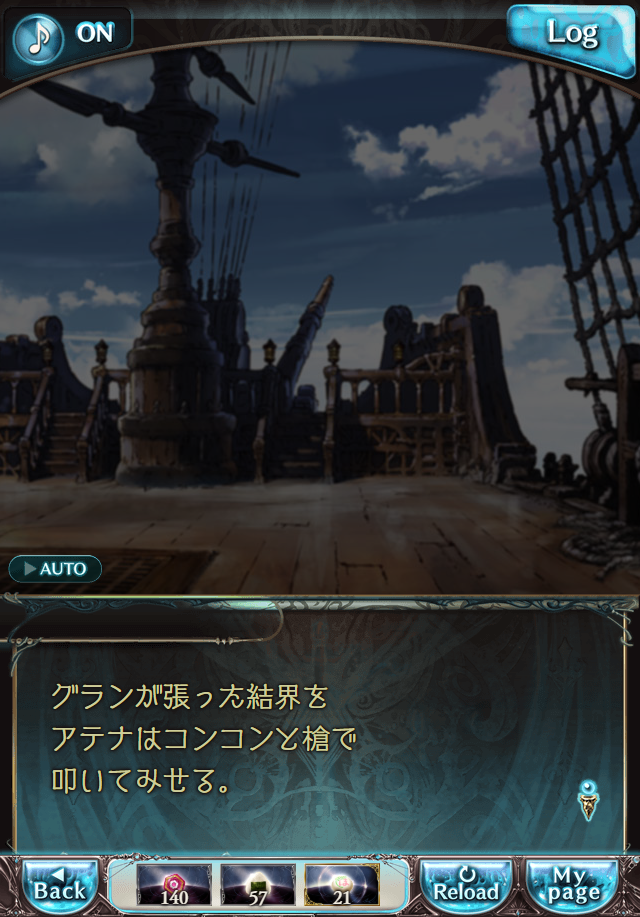This screenshot has width=640, height=917.
Task: Open the item showing 21
Action: tap(342, 885)
